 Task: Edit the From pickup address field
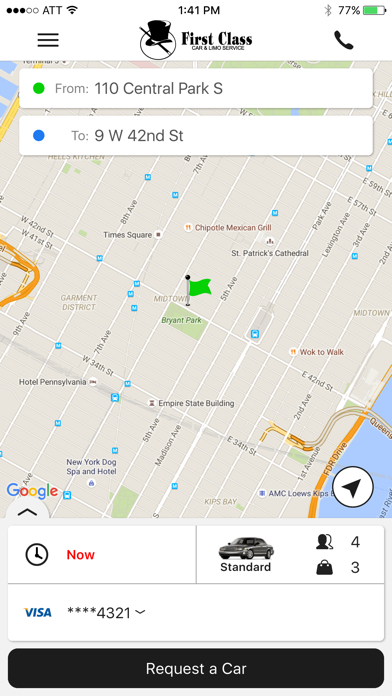point(196,88)
